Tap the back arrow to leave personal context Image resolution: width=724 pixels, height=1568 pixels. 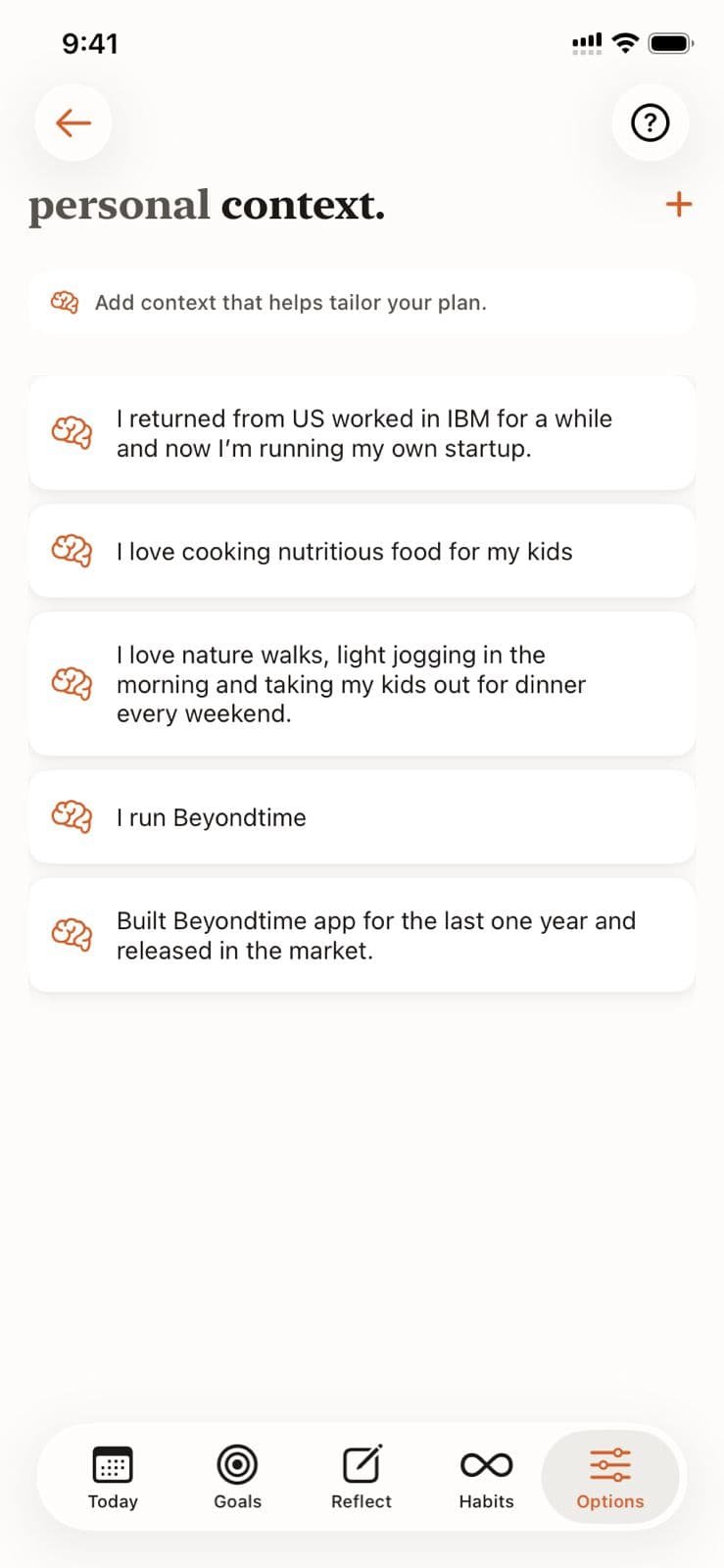tap(72, 122)
